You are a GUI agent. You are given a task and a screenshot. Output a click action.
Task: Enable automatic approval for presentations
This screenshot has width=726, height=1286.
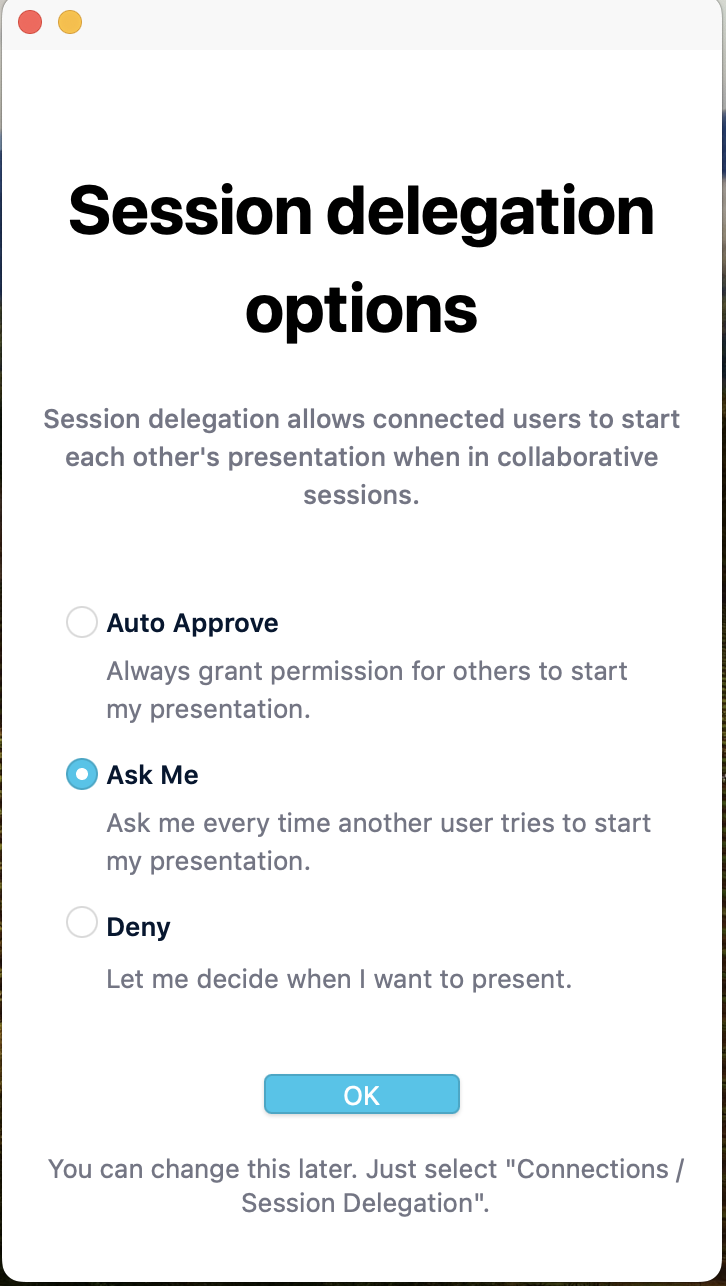click(x=82, y=622)
